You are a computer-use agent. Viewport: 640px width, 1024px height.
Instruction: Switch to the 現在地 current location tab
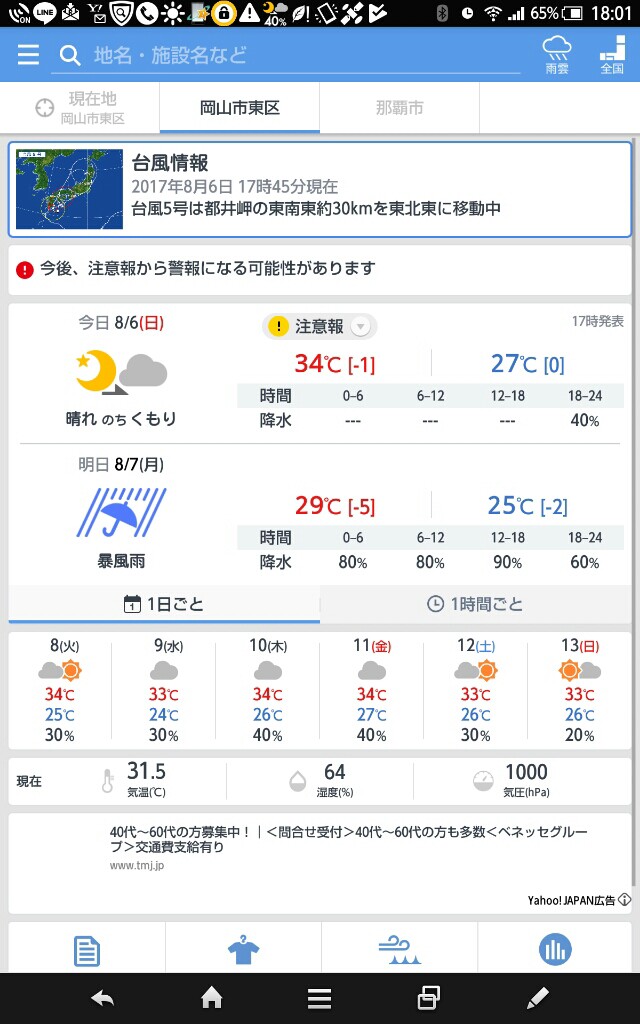pyautogui.click(x=80, y=108)
